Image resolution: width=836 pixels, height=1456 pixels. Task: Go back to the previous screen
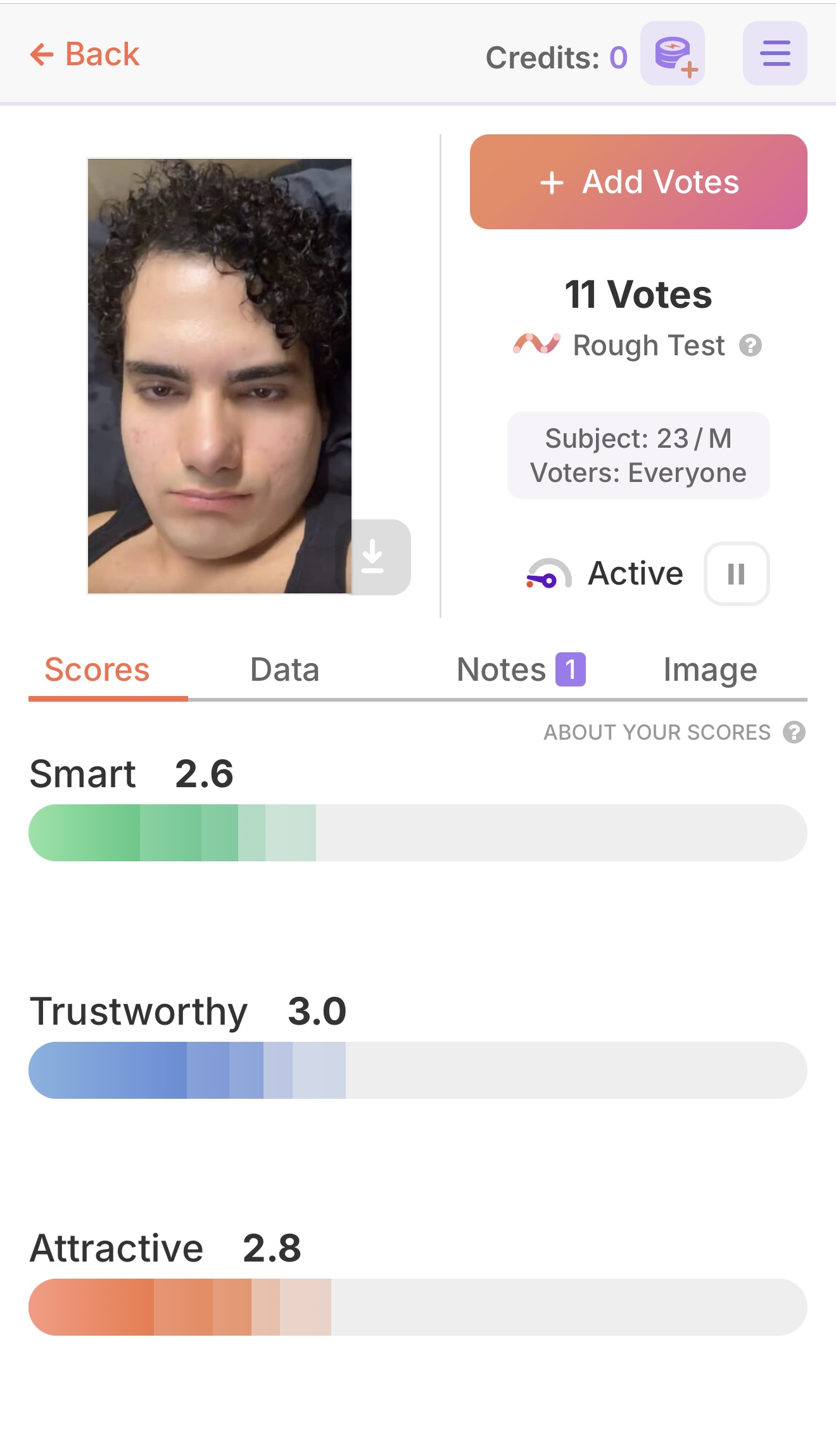[x=85, y=54]
